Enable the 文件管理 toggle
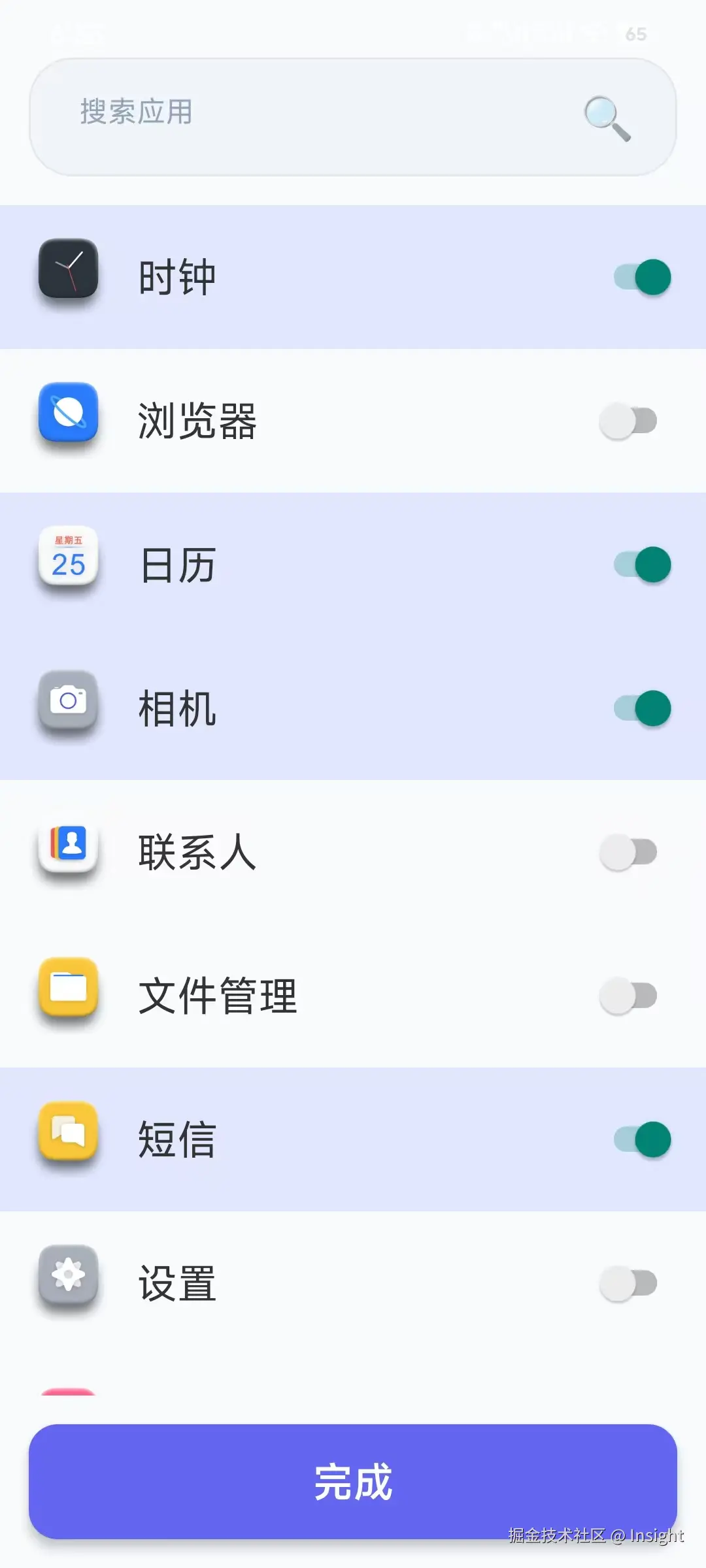706x1568 pixels. pyautogui.click(x=628, y=996)
